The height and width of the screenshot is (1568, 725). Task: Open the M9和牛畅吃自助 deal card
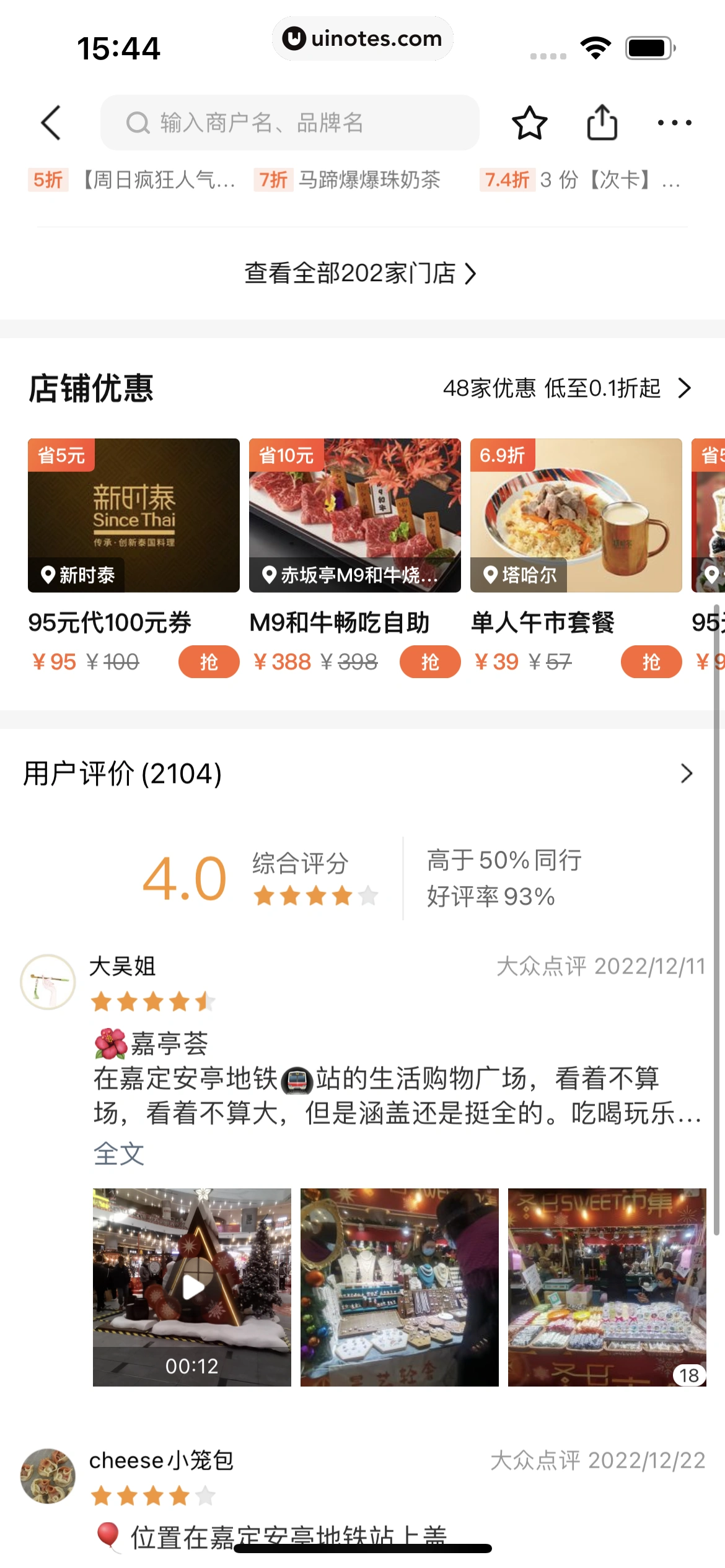click(x=354, y=515)
